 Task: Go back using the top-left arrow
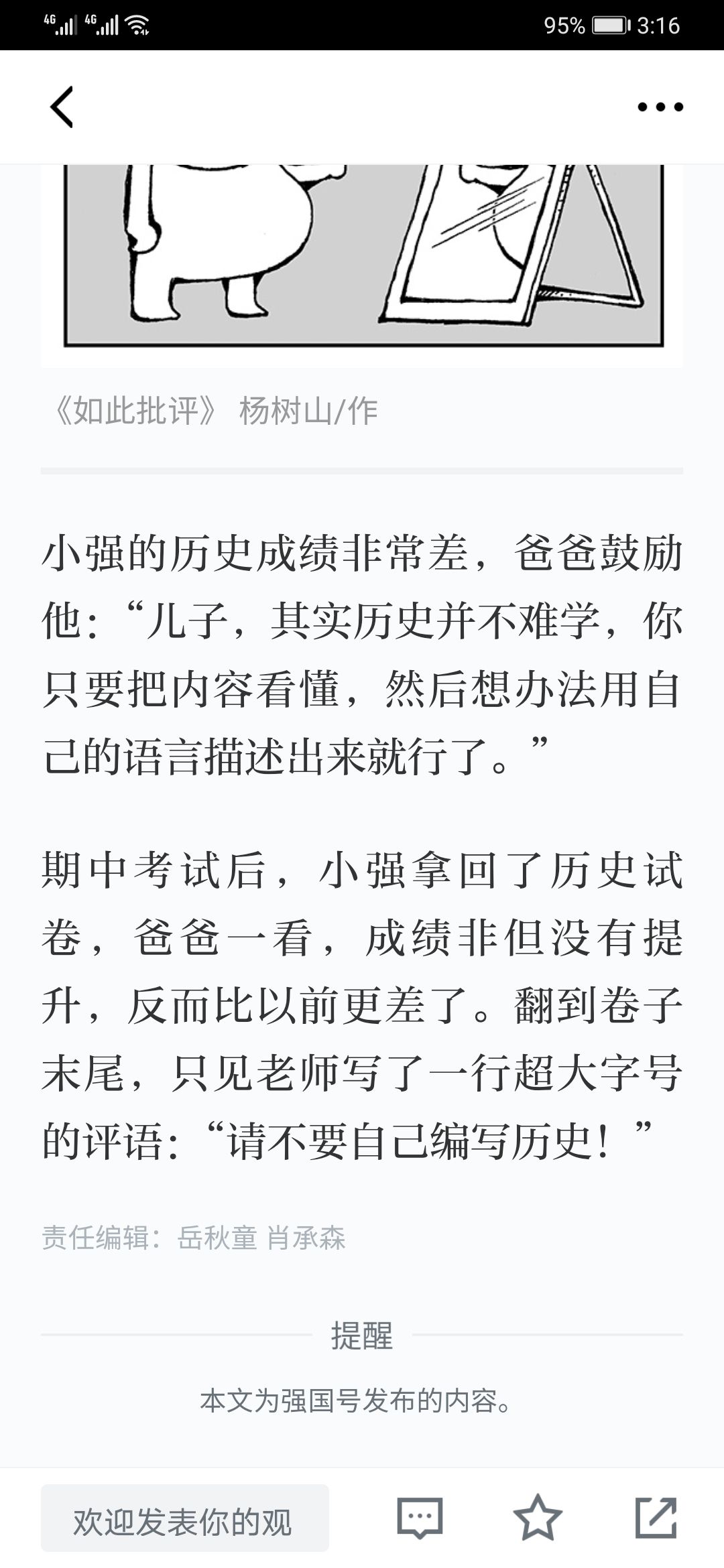pyautogui.click(x=62, y=107)
